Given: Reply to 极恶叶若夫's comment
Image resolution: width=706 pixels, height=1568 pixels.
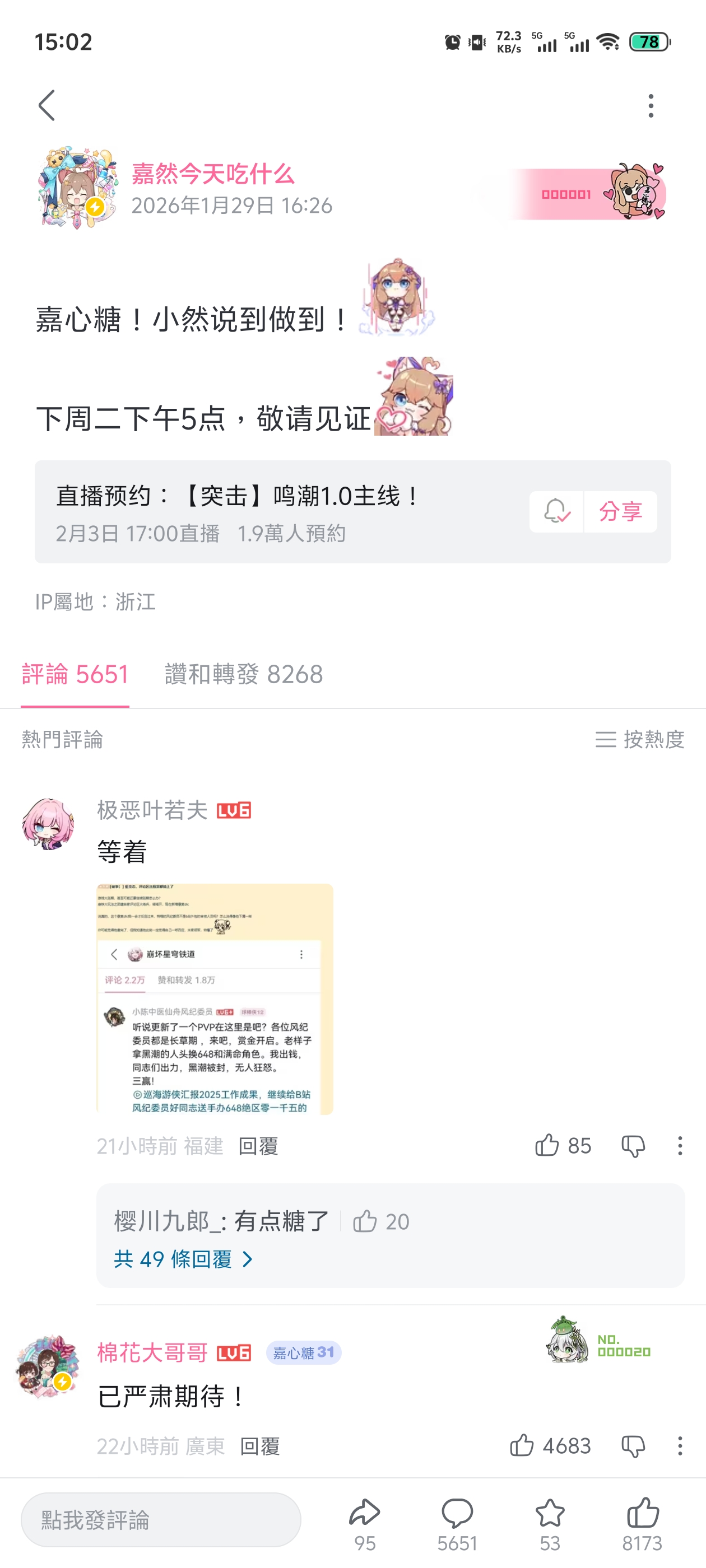Looking at the screenshot, I should point(258,1146).
